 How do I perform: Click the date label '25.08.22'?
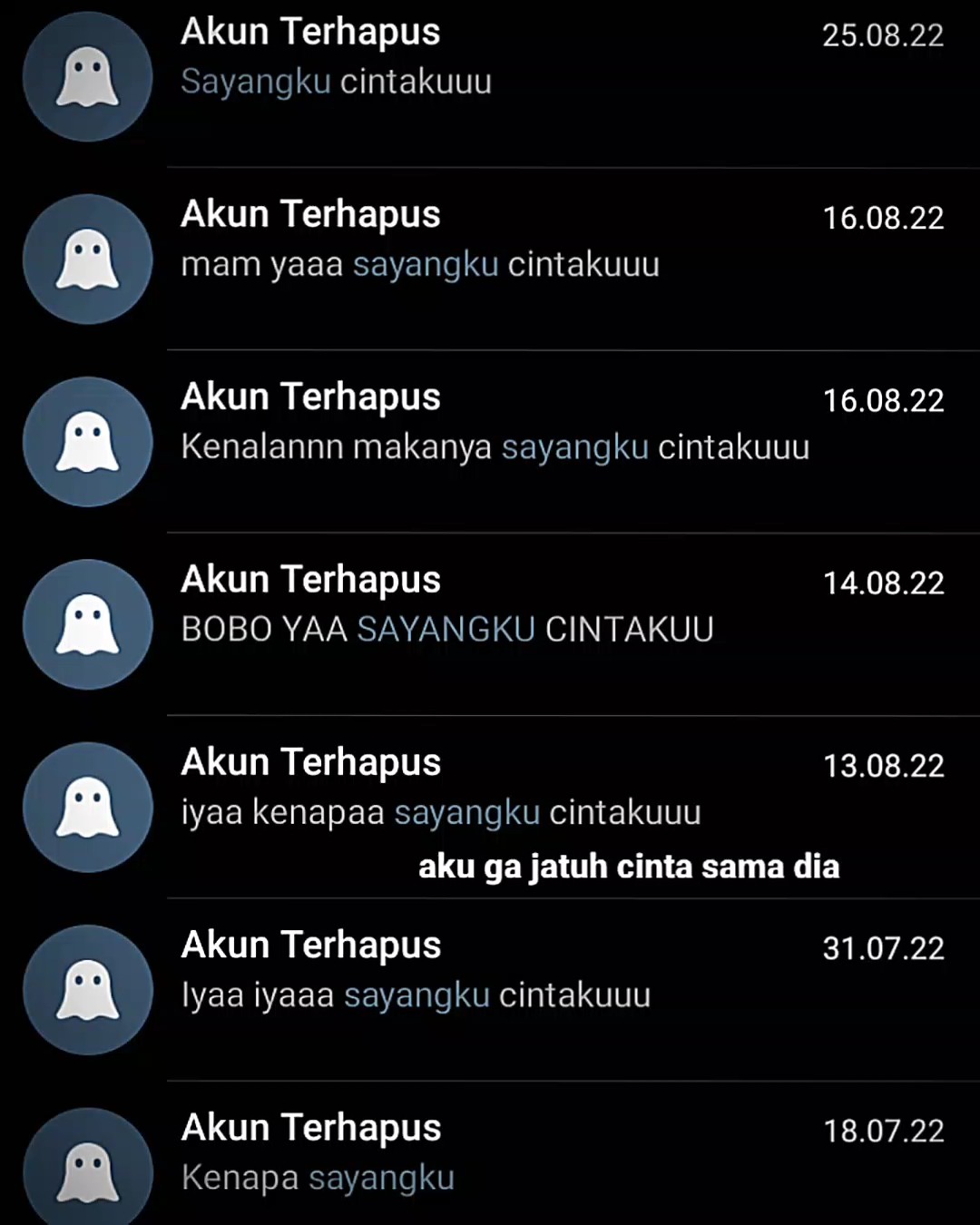[x=881, y=36]
